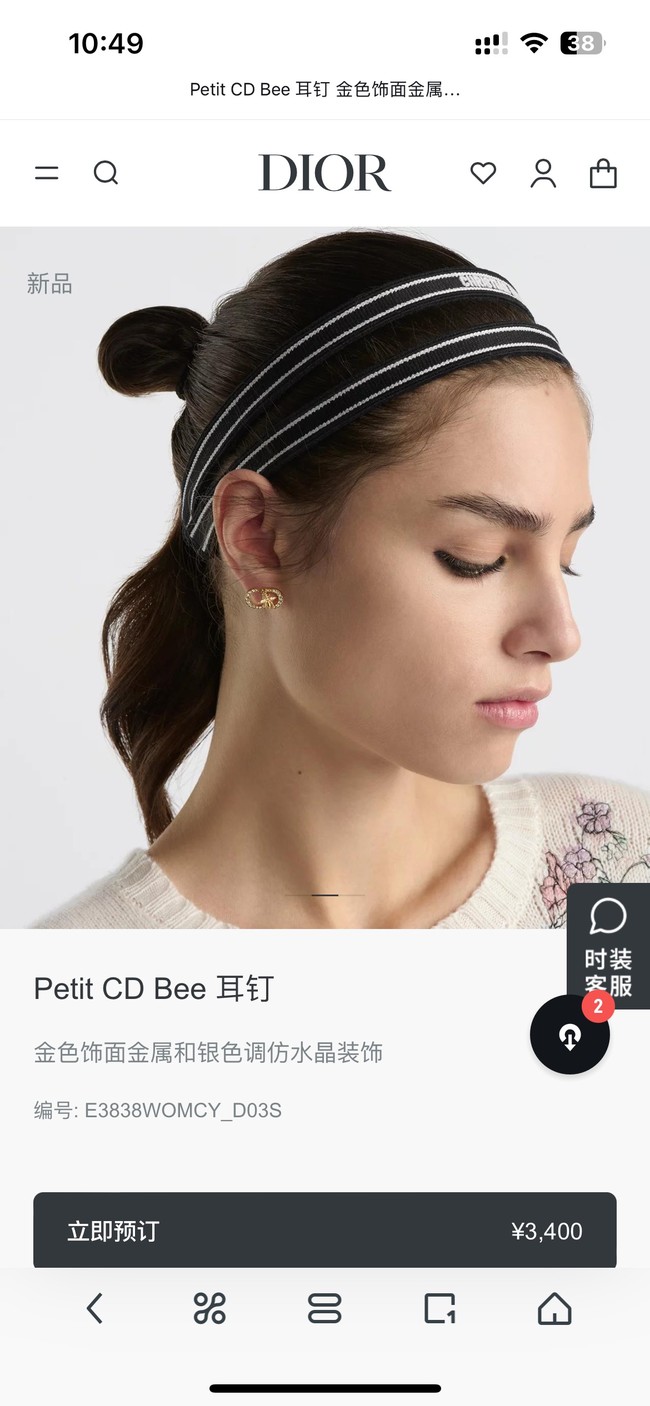This screenshot has height=1406, width=650.
Task: Tap the floating button with badge 2
Action: coord(570,1035)
